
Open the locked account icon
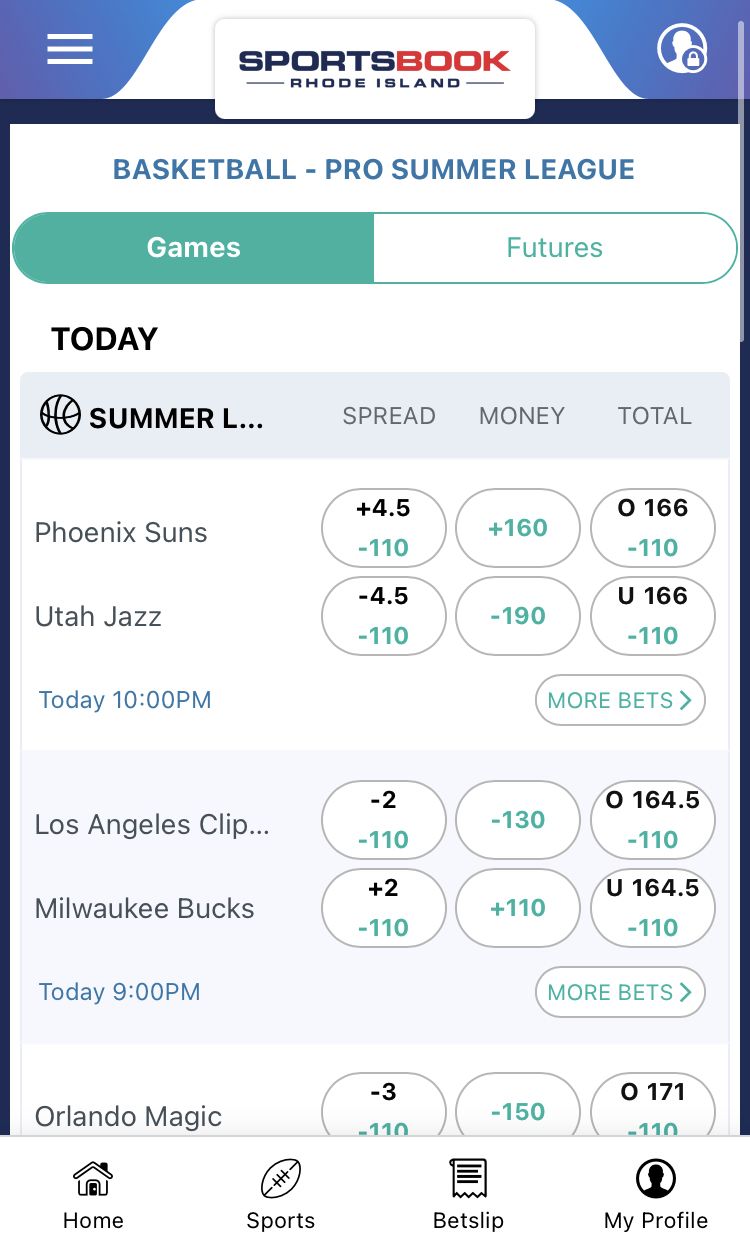682,48
